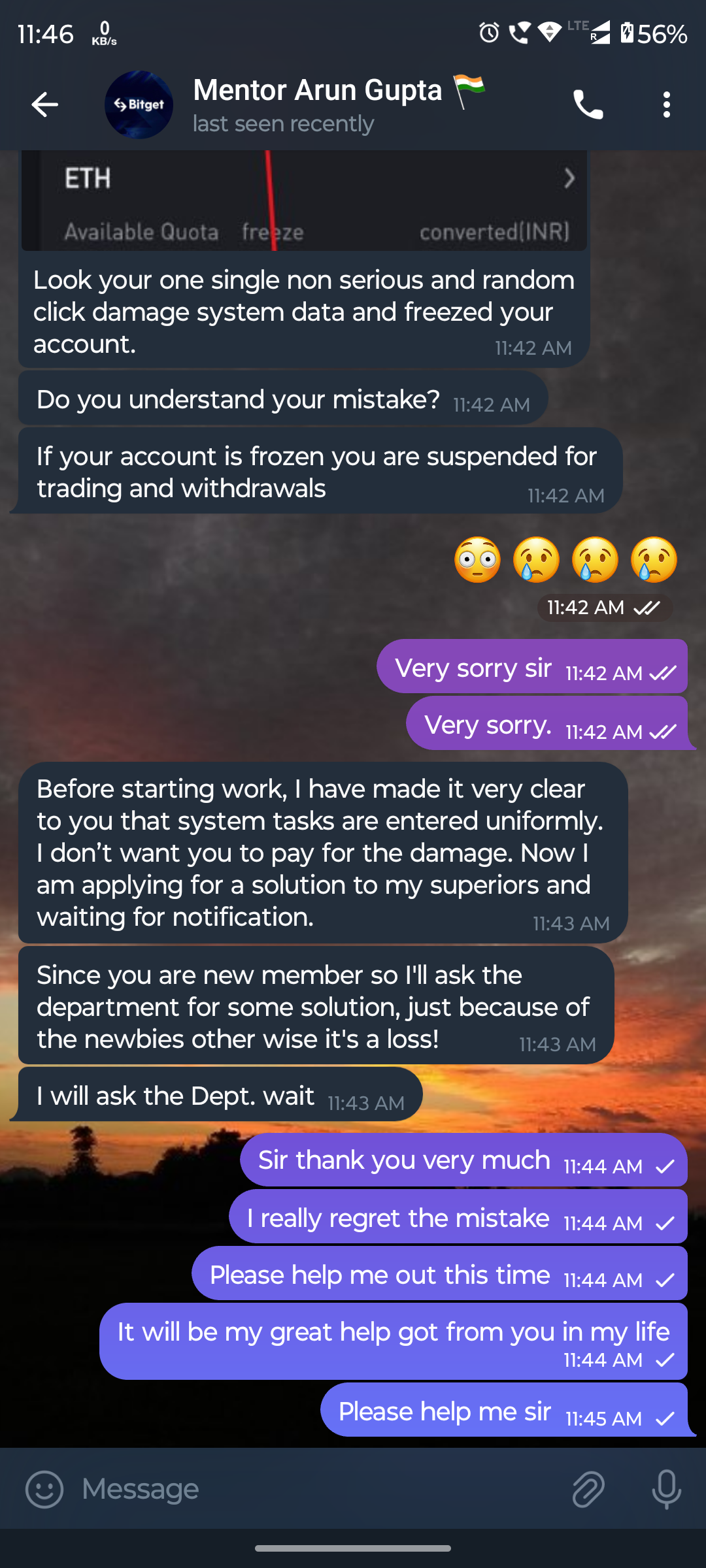Go back to the chat list
The height and width of the screenshot is (1568, 706).
point(44,105)
